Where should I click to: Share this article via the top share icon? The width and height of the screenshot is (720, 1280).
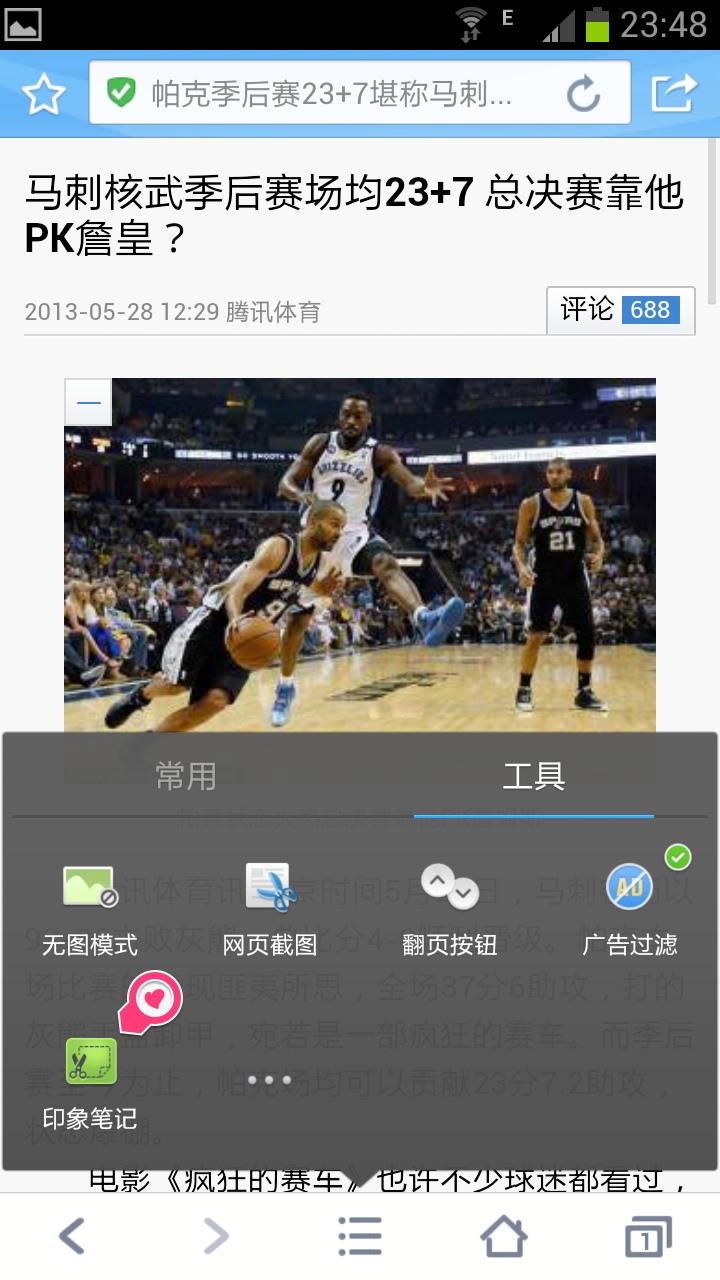tap(673, 93)
